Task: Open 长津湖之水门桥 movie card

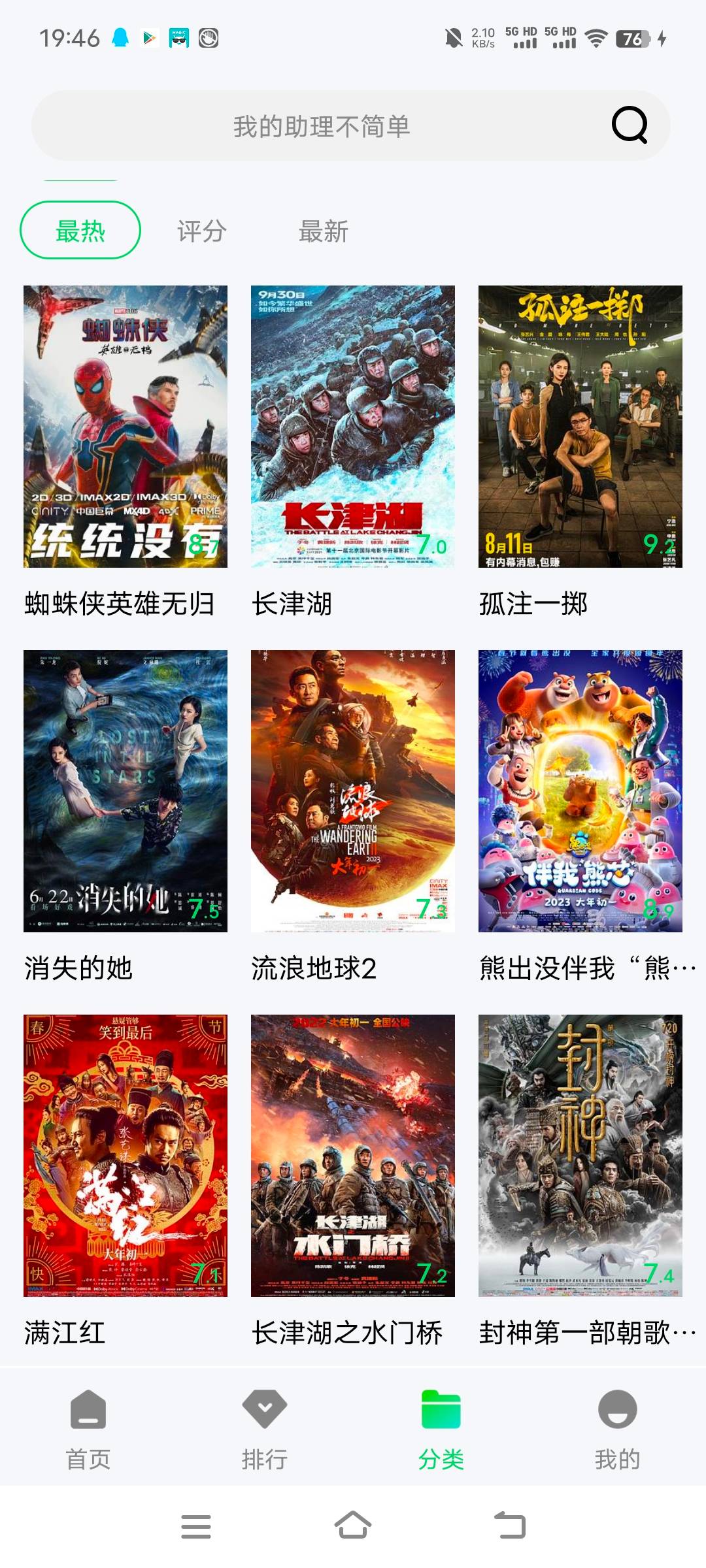Action: (353, 1155)
